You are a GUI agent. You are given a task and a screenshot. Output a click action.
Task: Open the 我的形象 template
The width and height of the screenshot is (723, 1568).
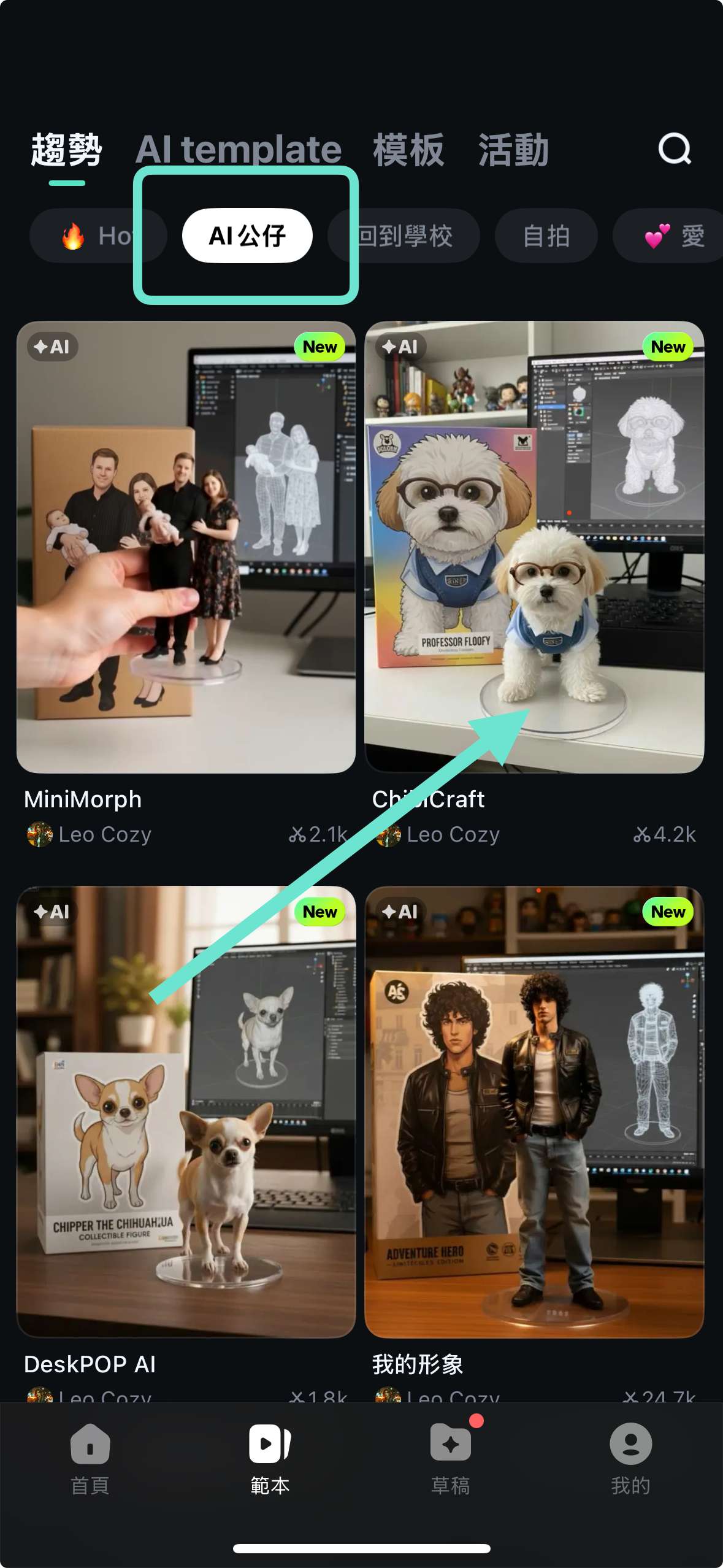coord(534,1110)
